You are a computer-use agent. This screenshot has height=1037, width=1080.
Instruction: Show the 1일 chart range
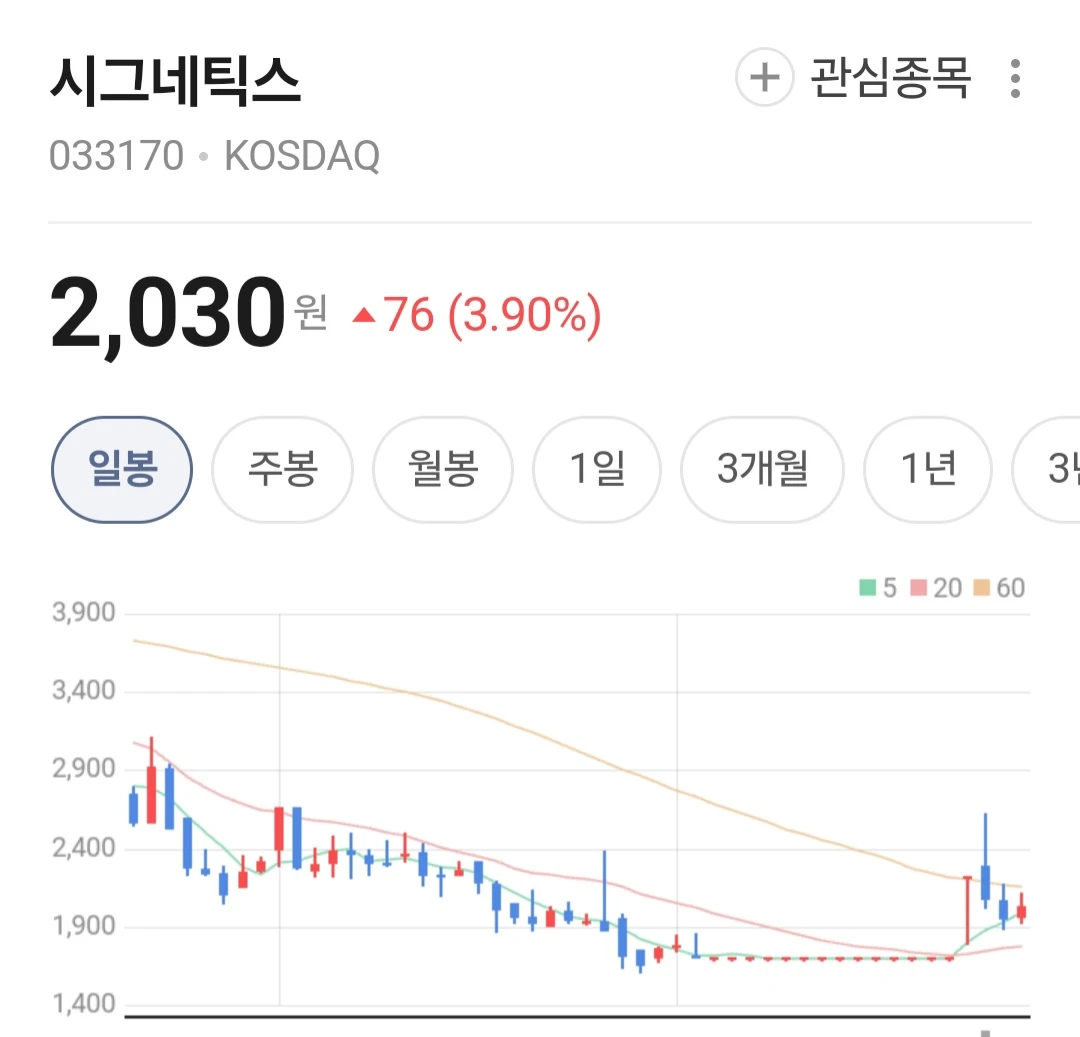click(597, 470)
